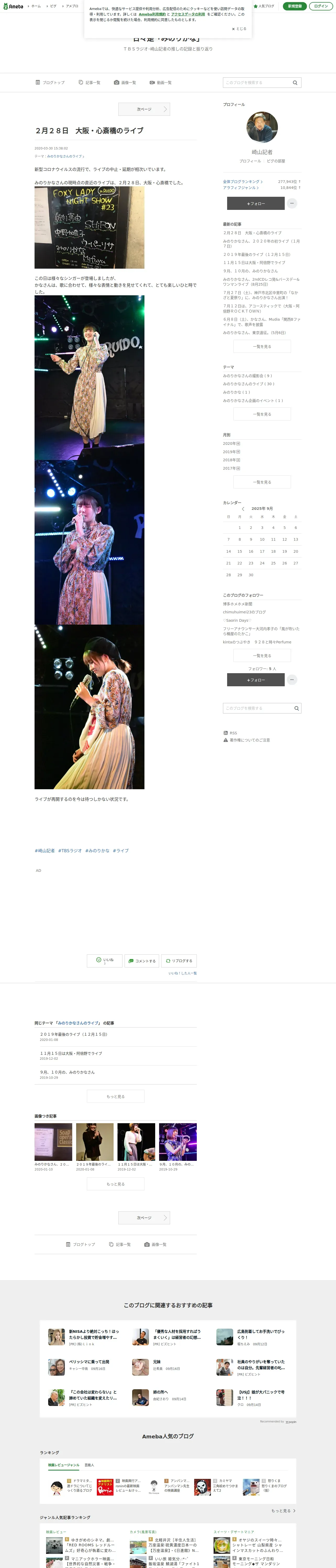Follow the blog via profile +フォロー button
Screen dimensions: 336x1568
click(255, 204)
